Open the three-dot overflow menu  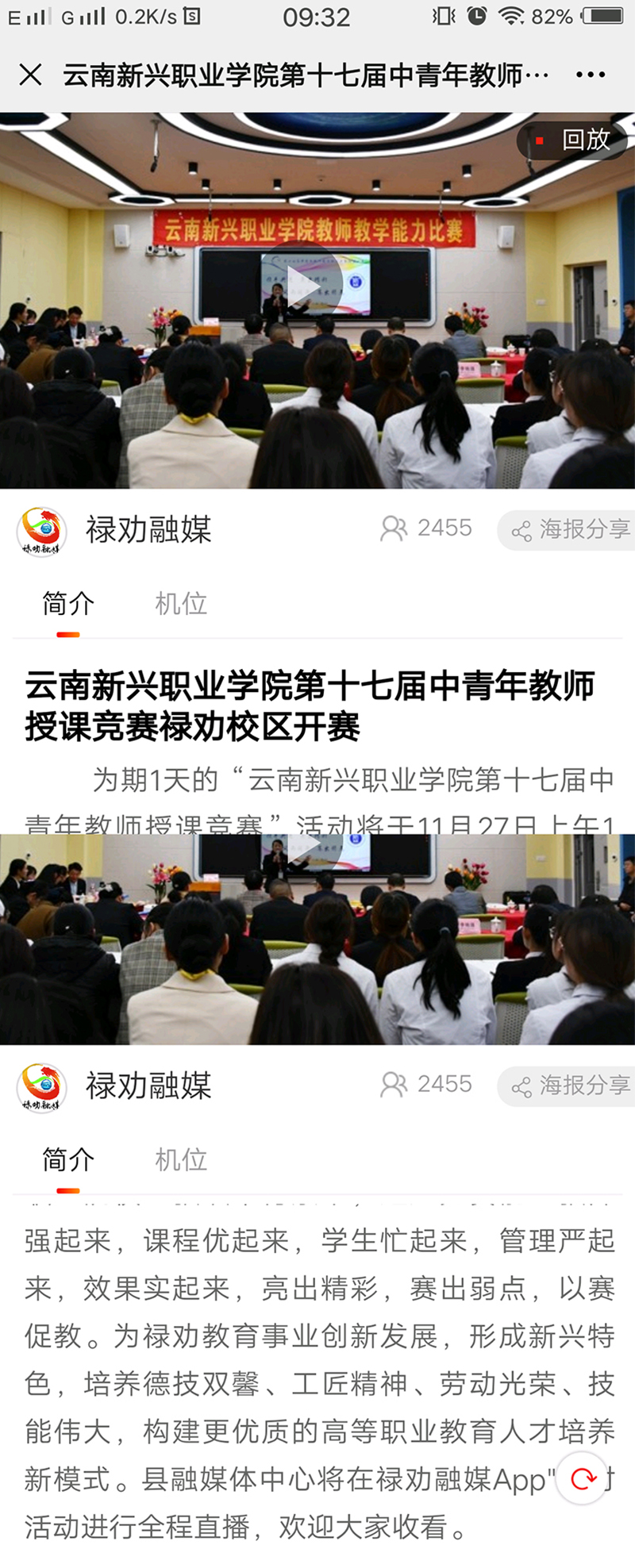coord(591,75)
